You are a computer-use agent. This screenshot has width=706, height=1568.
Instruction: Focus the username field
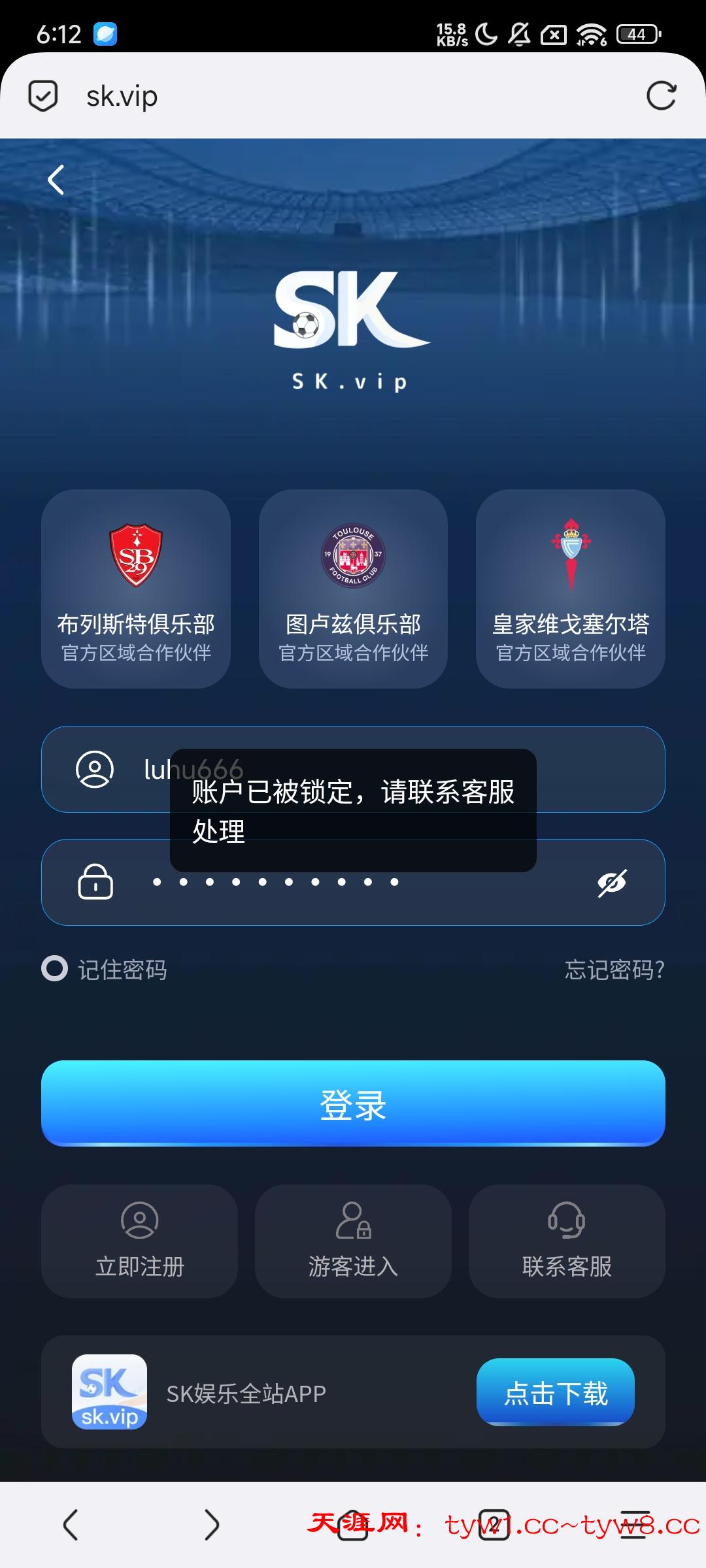pos(588,769)
